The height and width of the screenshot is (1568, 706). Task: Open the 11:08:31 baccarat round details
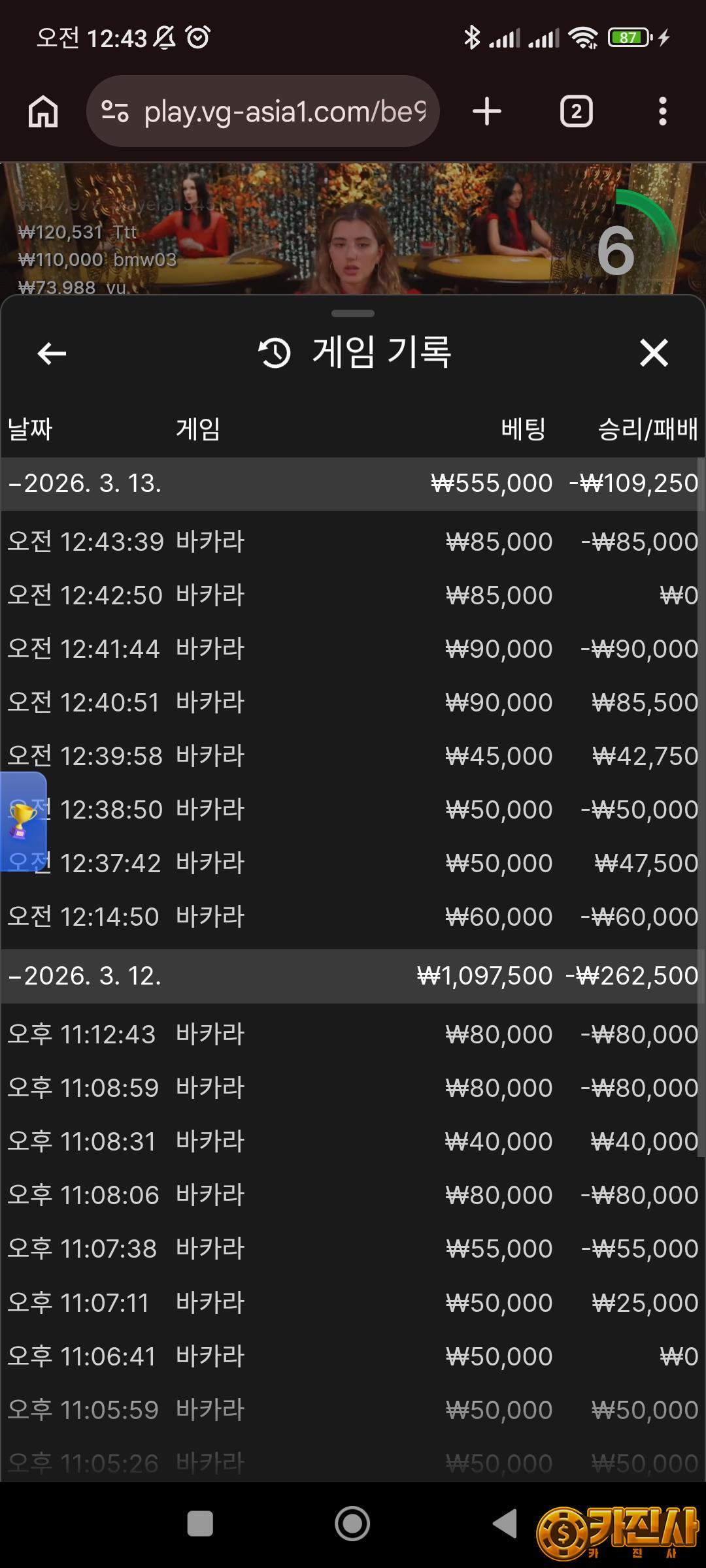[353, 1141]
